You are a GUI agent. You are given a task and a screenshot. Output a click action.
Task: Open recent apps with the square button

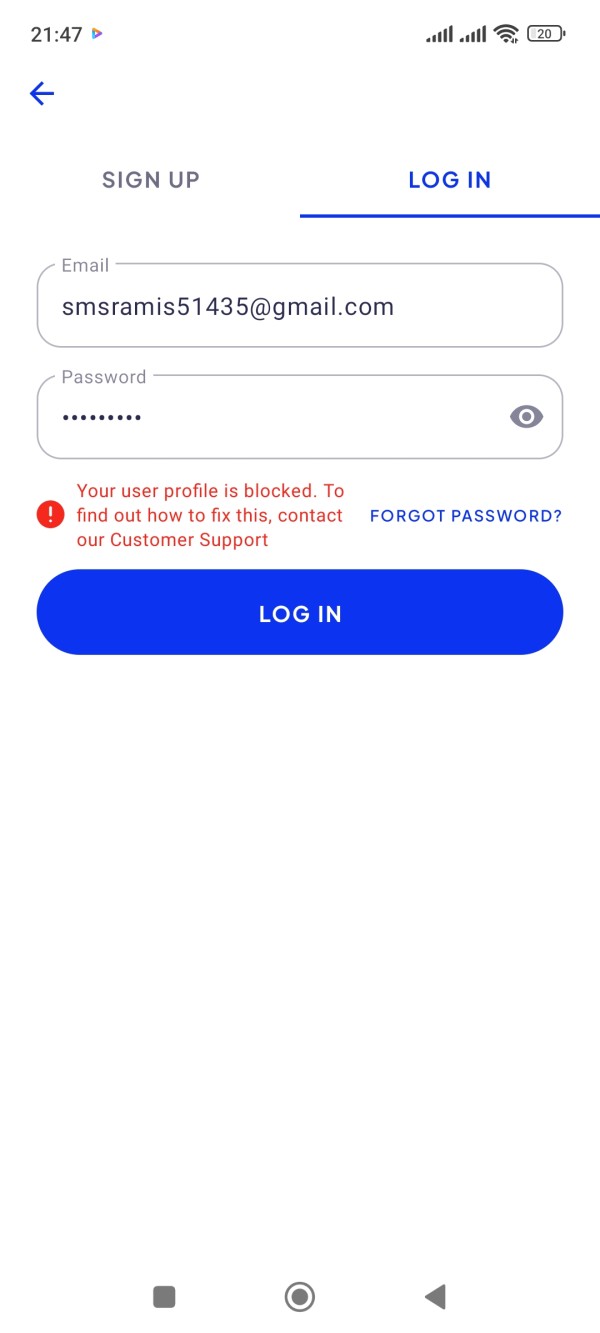[164, 1297]
